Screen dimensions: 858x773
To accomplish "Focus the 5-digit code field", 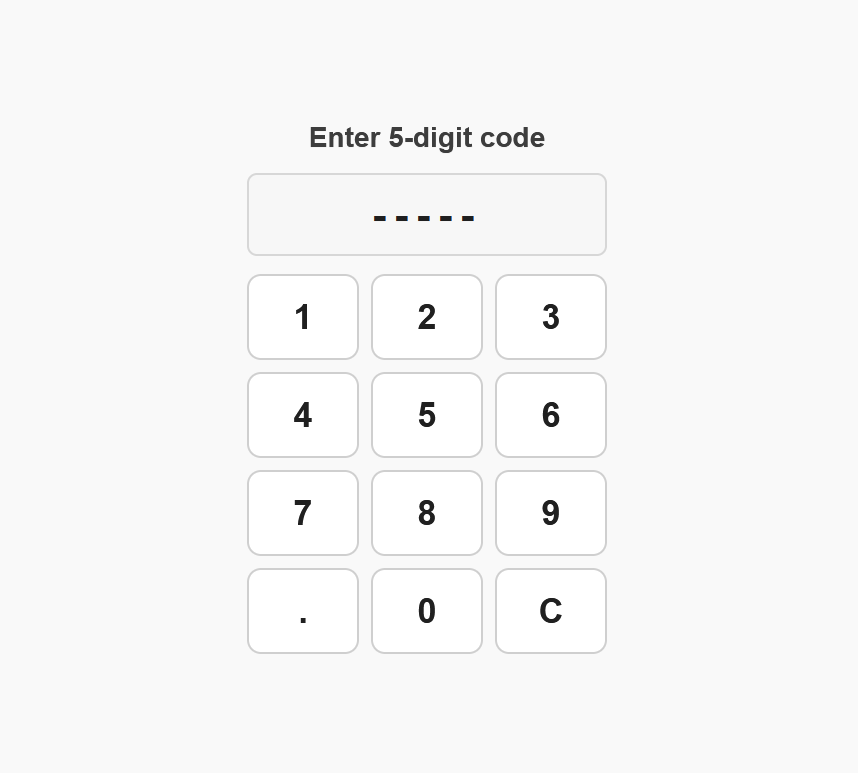I will pos(427,215).
